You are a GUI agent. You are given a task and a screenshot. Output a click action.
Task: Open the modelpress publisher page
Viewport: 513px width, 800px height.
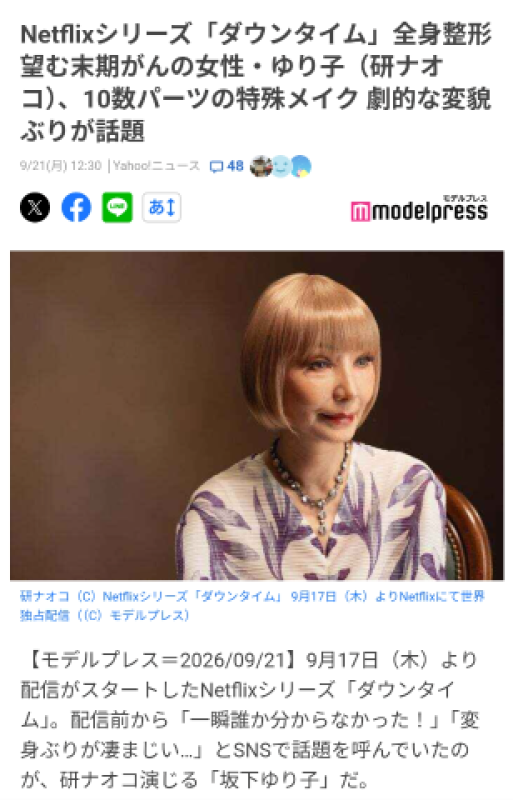point(419,209)
